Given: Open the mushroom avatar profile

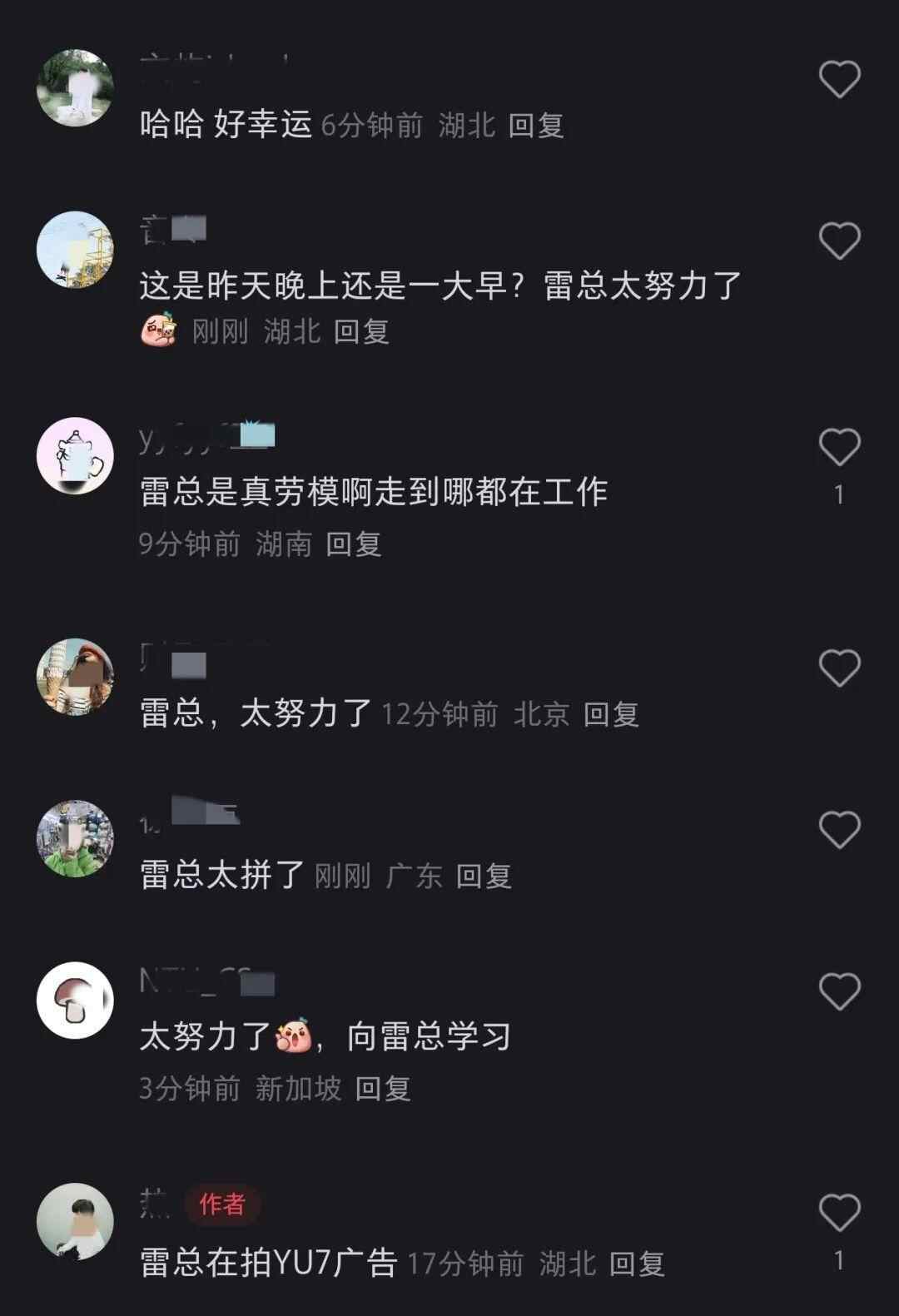Looking at the screenshot, I should (75, 1001).
